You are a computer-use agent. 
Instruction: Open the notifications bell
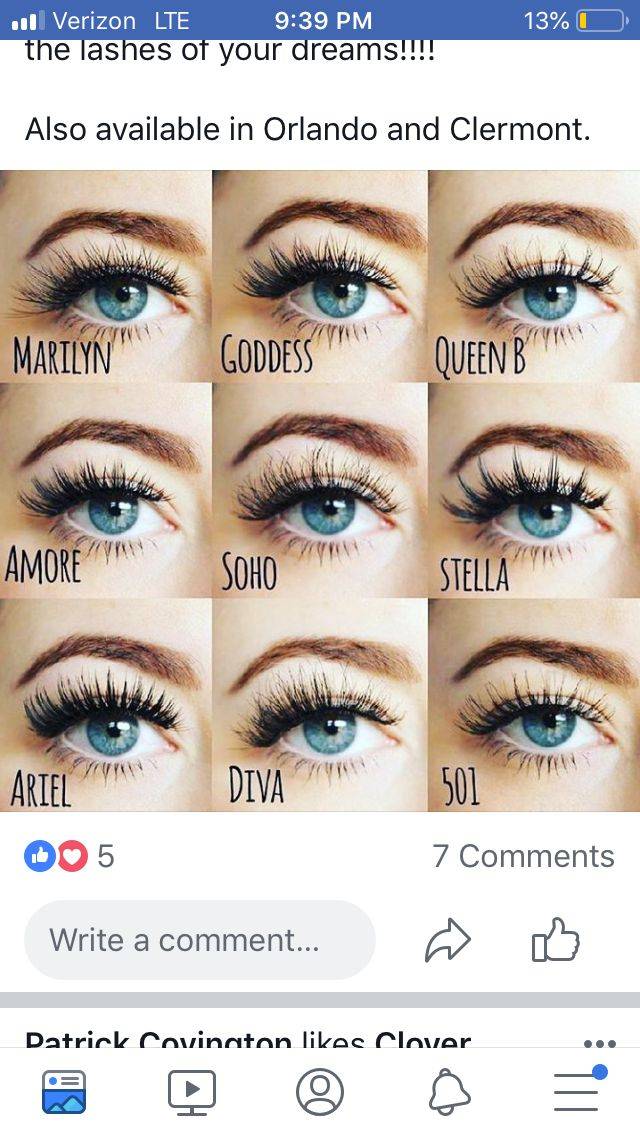coord(449,1092)
